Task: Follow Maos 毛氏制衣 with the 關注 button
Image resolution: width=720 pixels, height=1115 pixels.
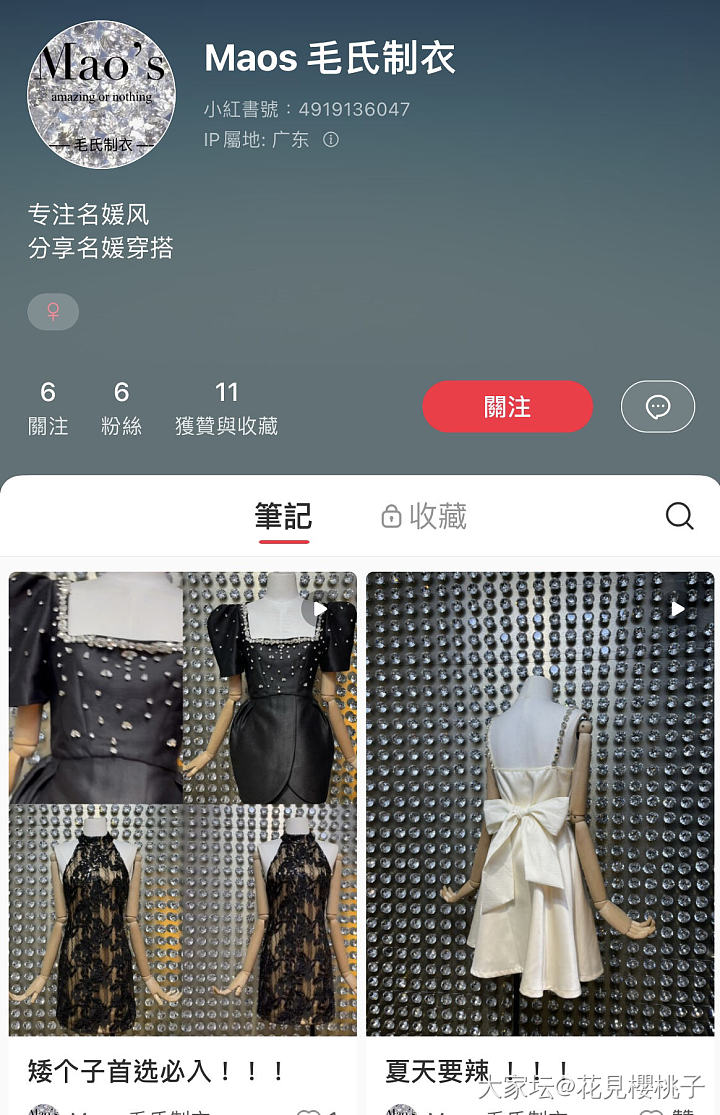Action: (507, 407)
